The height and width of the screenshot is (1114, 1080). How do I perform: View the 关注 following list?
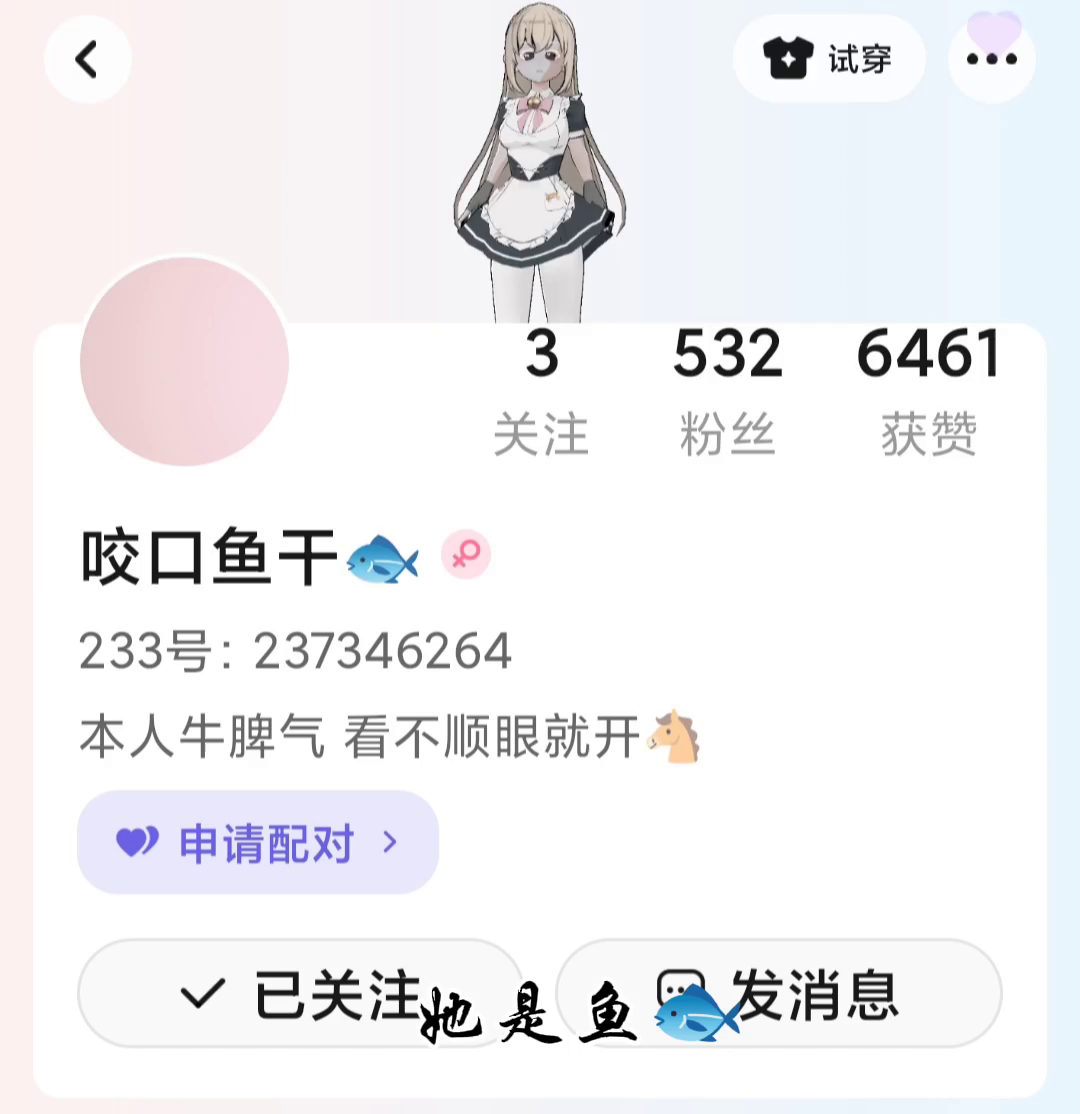[x=541, y=392]
